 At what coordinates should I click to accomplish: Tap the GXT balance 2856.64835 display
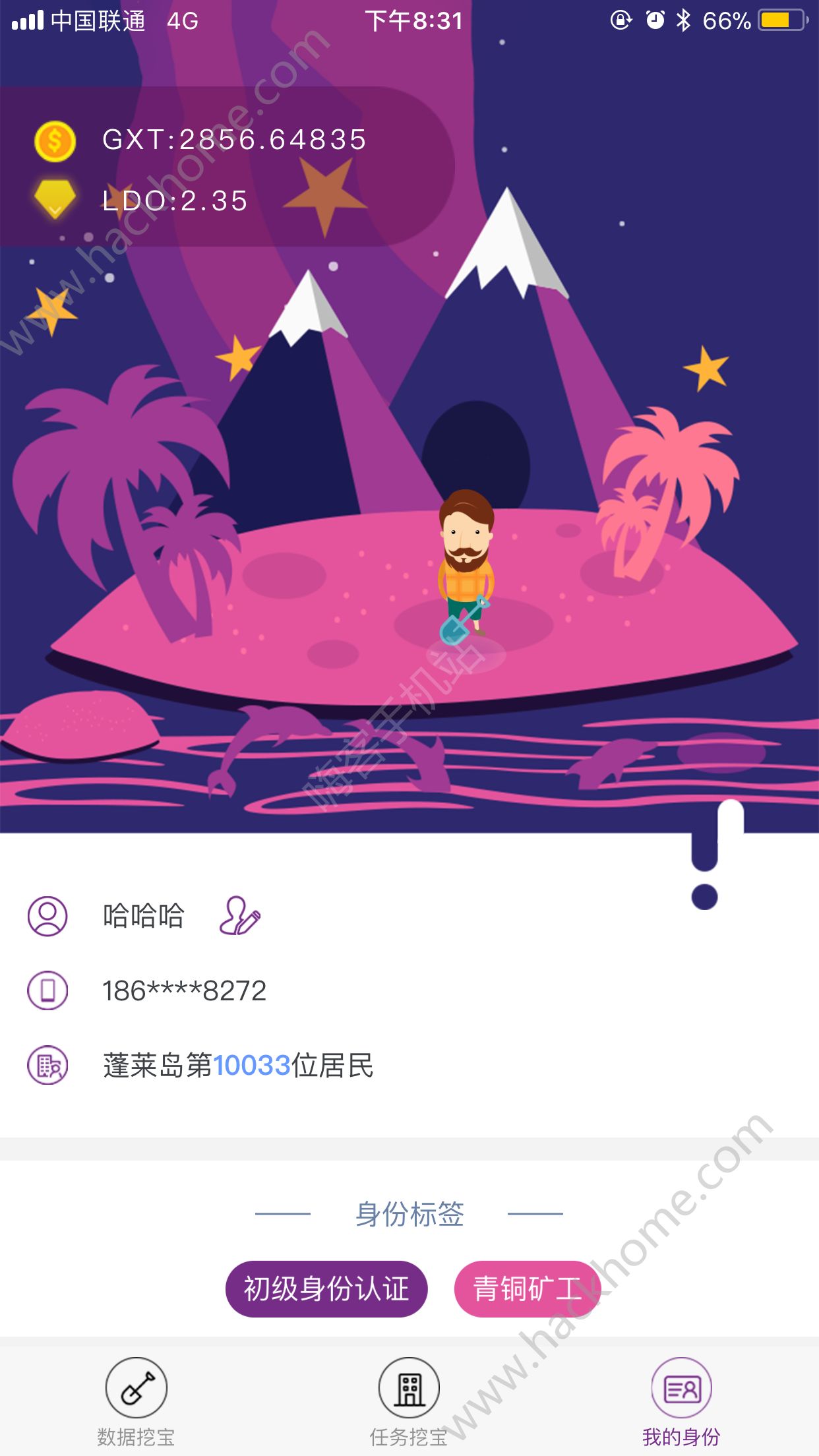pyautogui.click(x=235, y=140)
